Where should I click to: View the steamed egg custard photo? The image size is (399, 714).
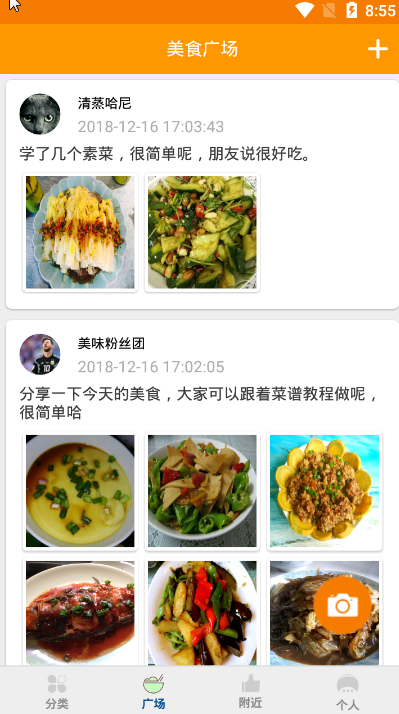tap(80, 491)
